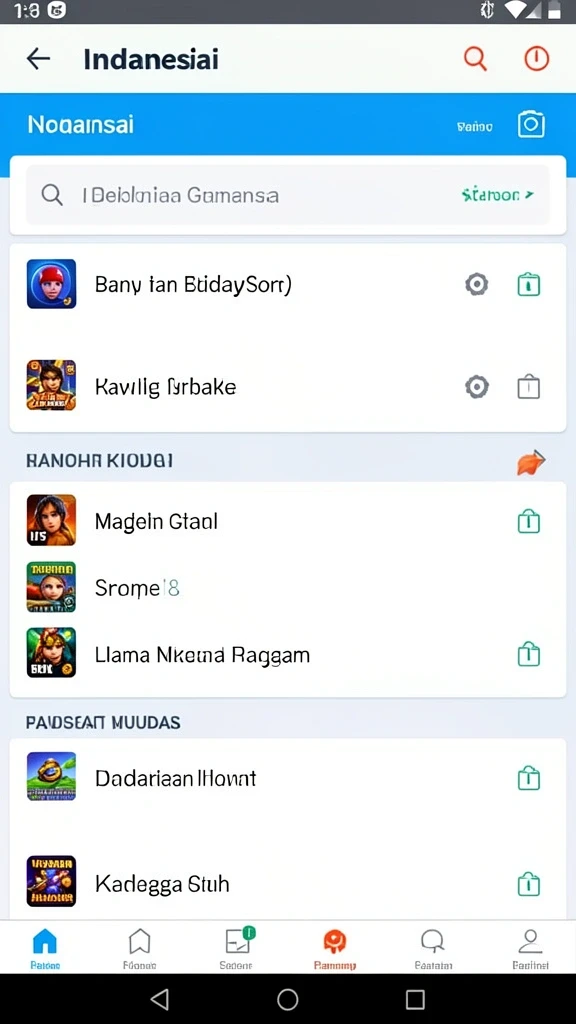Viewport: 576px width, 1024px height.
Task: Tap the green bag icon beside Bany Ian BtidaySorr
Action: pos(528,284)
